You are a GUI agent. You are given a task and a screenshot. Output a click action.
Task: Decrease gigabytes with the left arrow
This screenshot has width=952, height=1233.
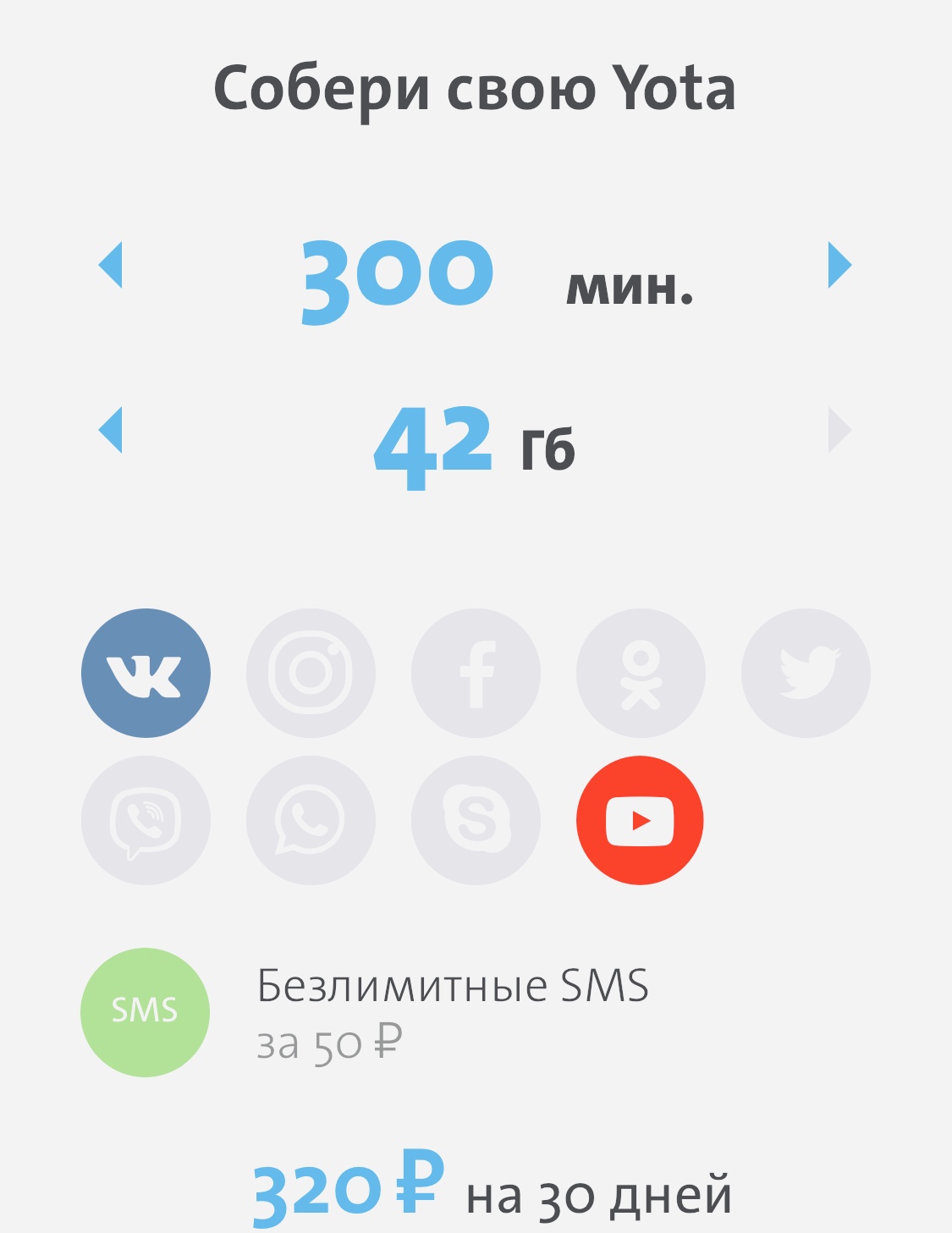pyautogui.click(x=111, y=430)
